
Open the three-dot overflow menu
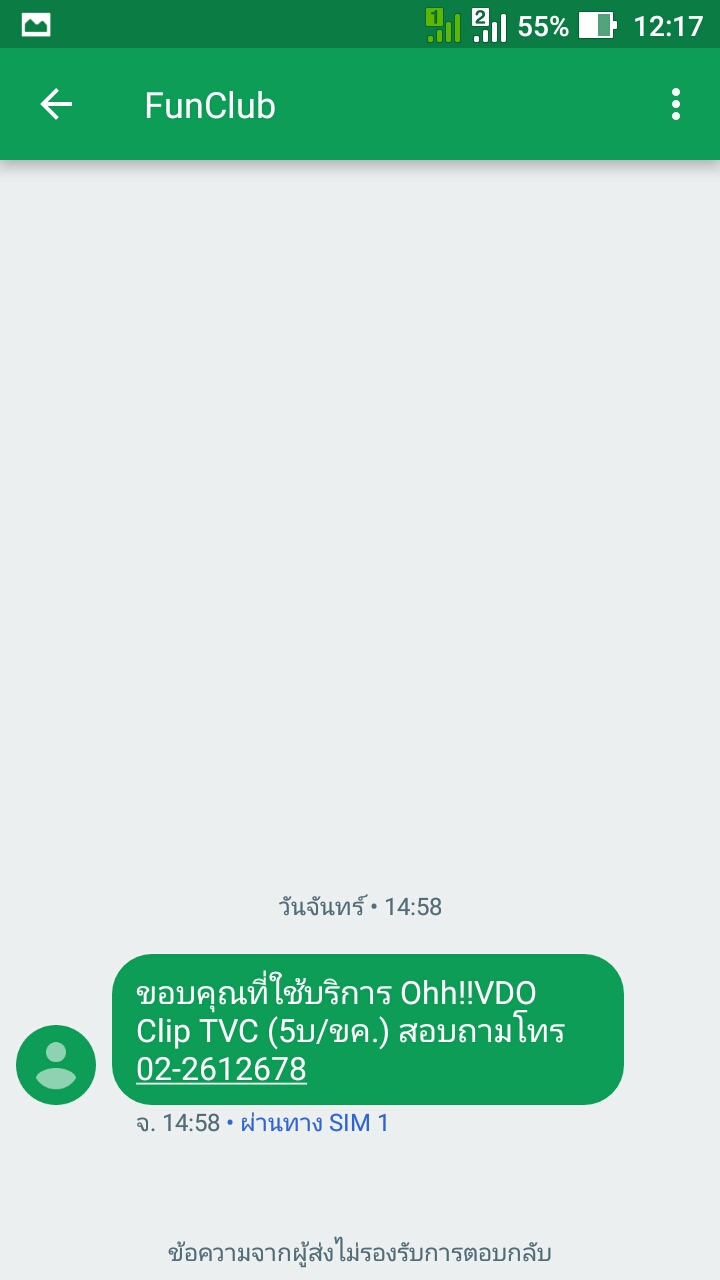(x=676, y=104)
